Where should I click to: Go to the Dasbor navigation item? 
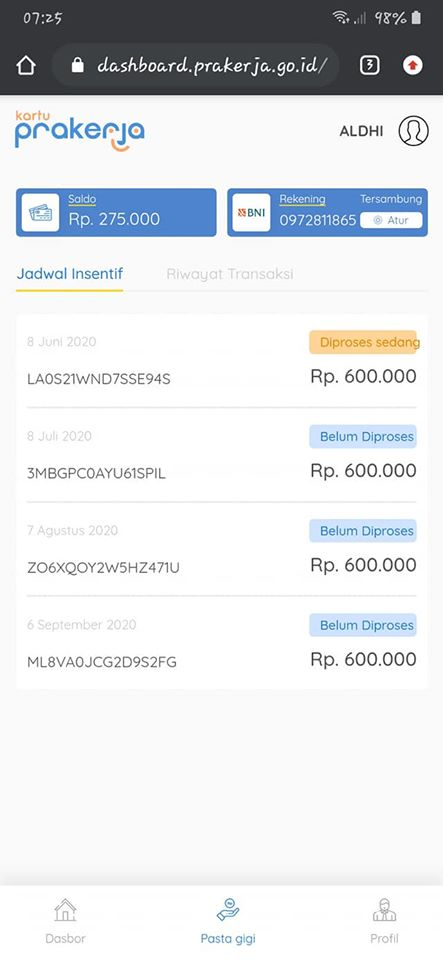(x=65, y=921)
